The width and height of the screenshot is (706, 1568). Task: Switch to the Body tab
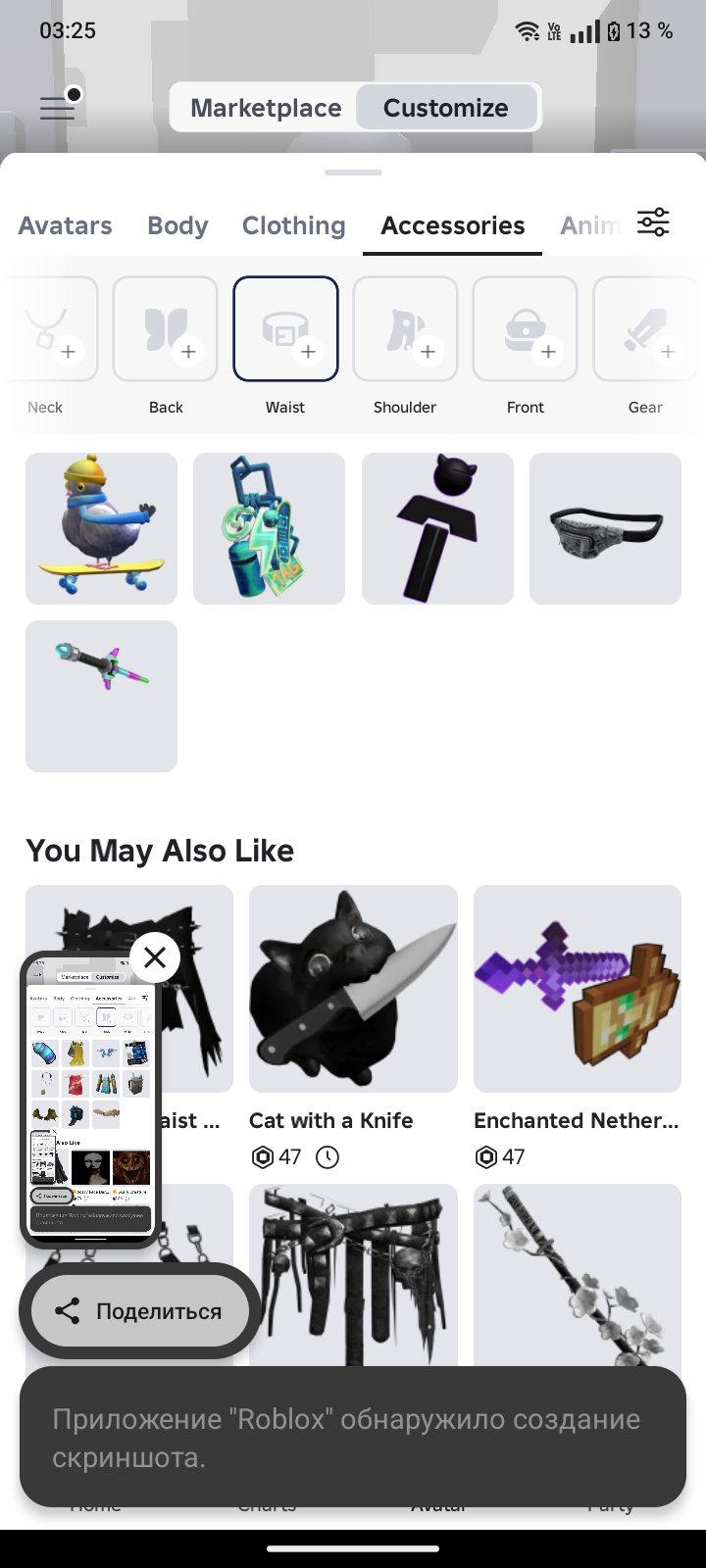click(x=177, y=225)
